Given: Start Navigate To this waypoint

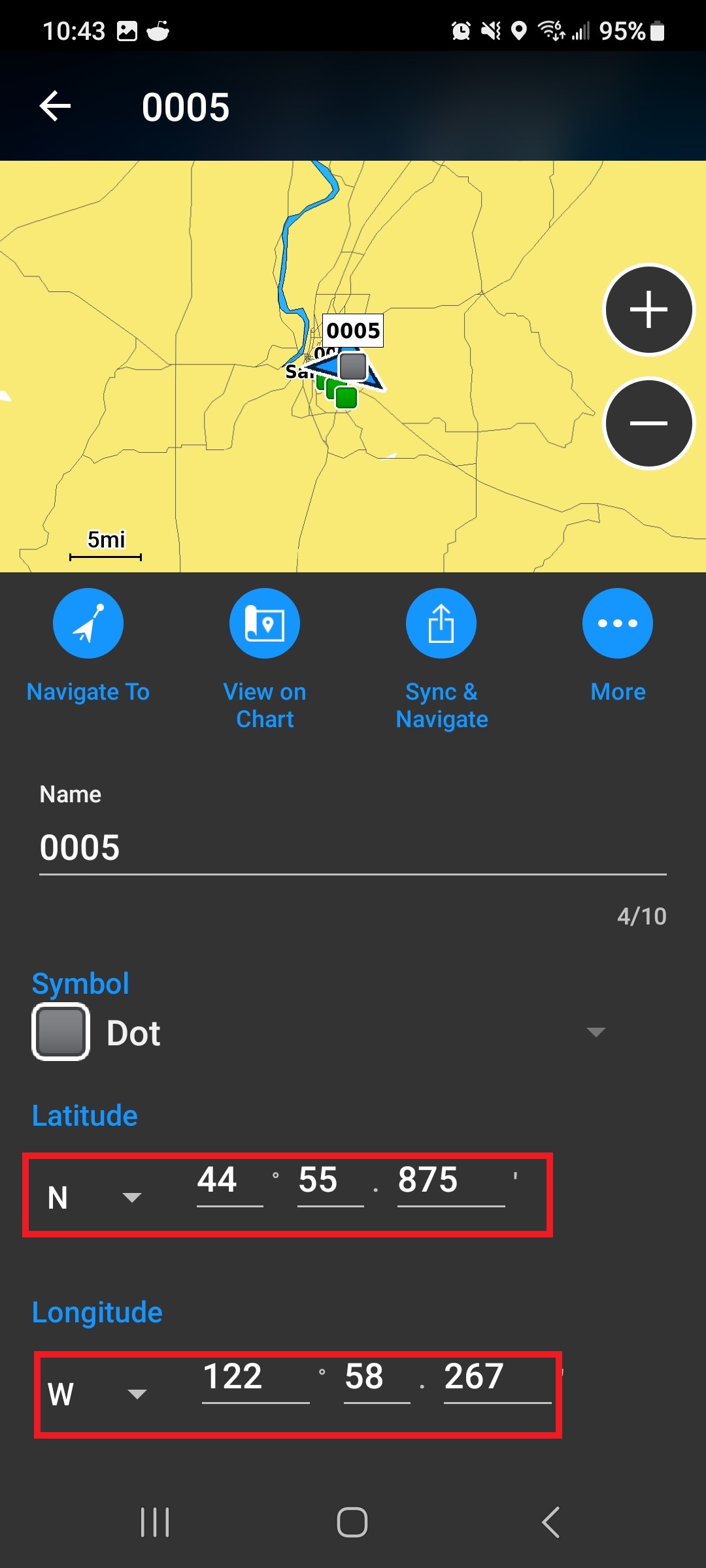Looking at the screenshot, I should (x=88, y=624).
